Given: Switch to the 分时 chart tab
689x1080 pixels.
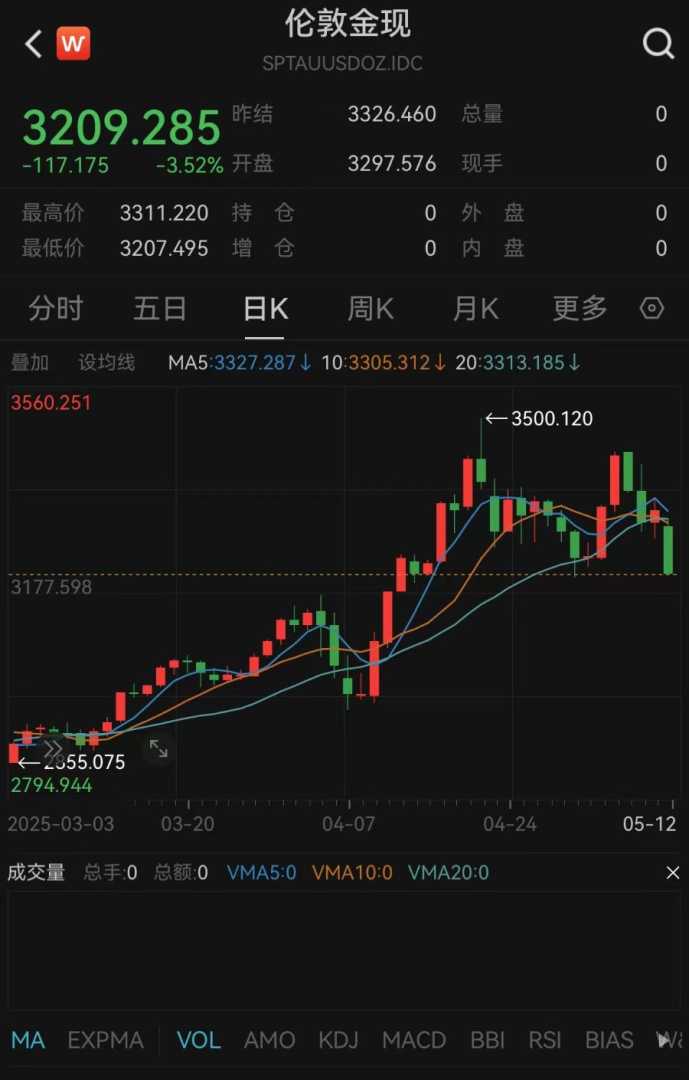Looking at the screenshot, I should pos(56,309).
